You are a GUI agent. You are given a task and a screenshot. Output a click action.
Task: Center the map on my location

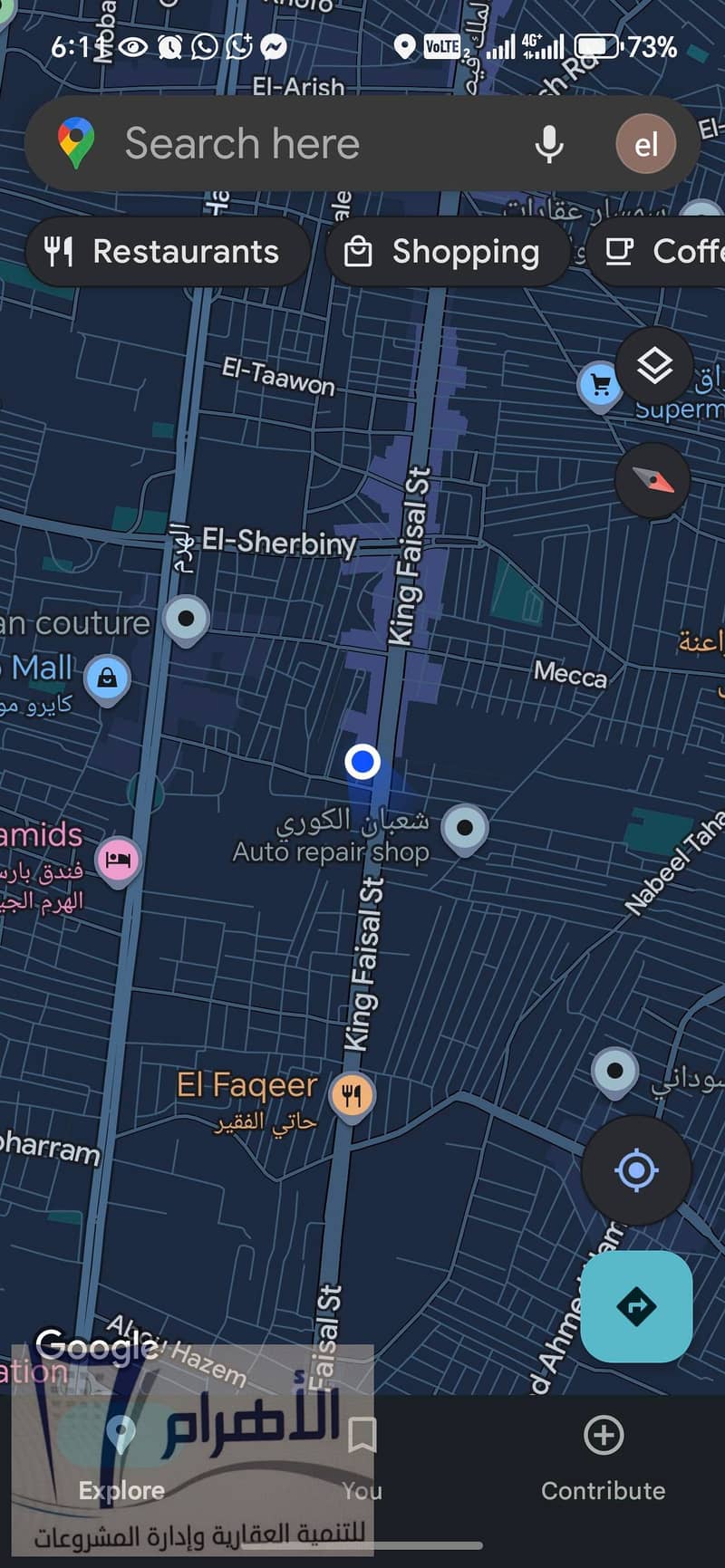pos(636,1169)
